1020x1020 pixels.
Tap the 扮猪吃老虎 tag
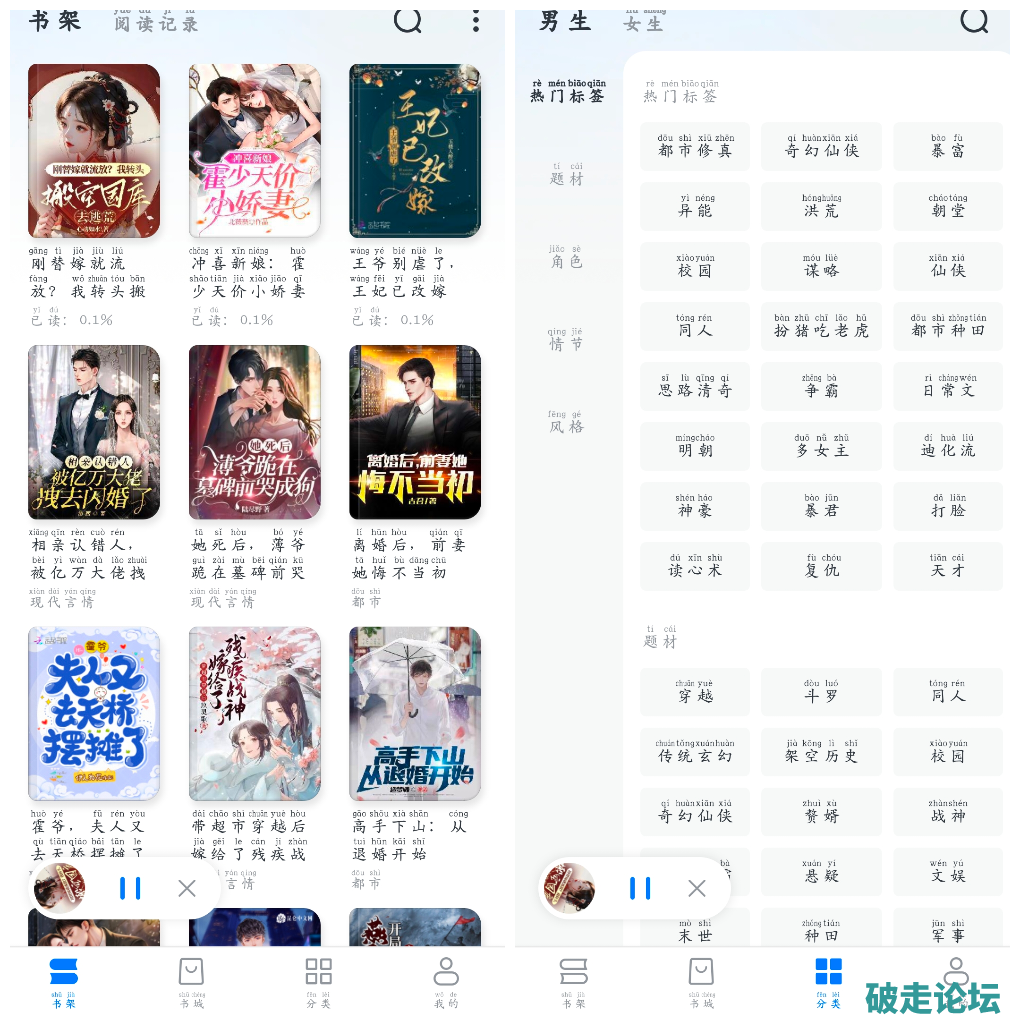click(821, 327)
